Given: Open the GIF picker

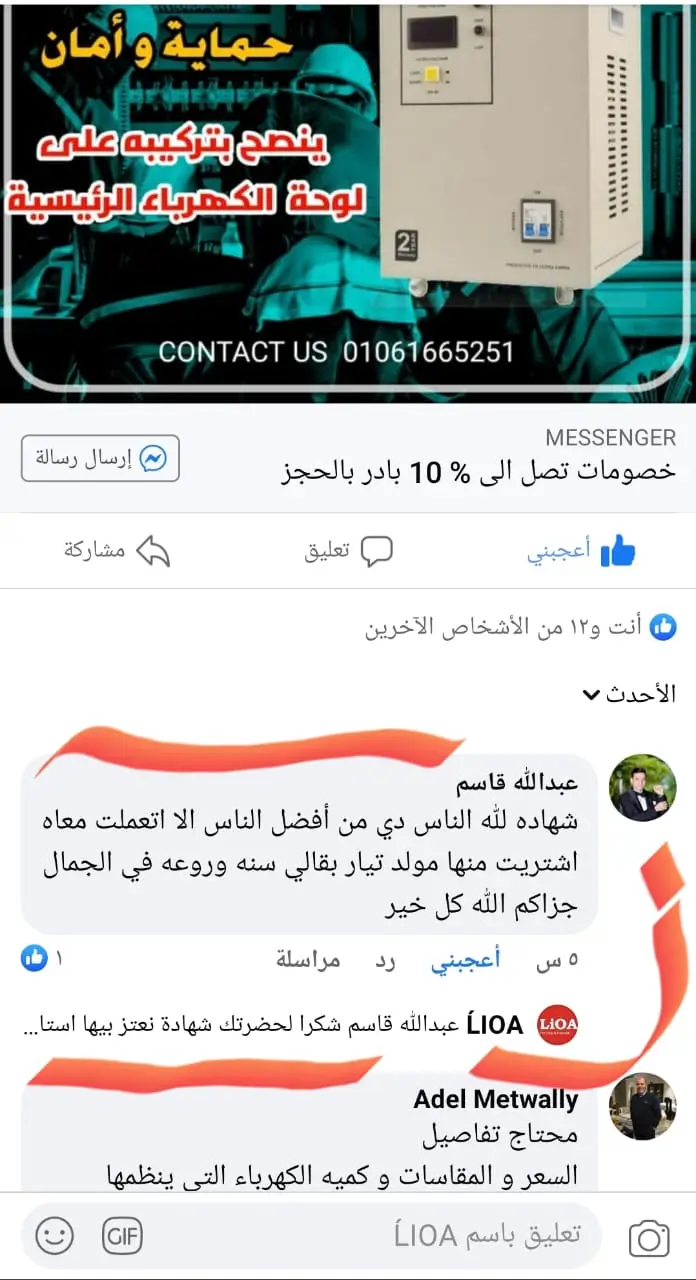Looking at the screenshot, I should [122, 1237].
